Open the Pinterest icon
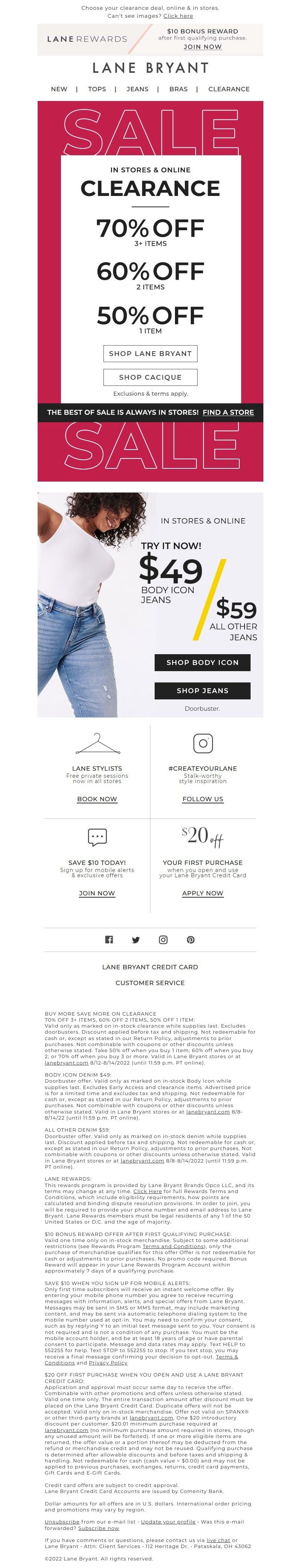The image size is (301, 1568). point(190,939)
